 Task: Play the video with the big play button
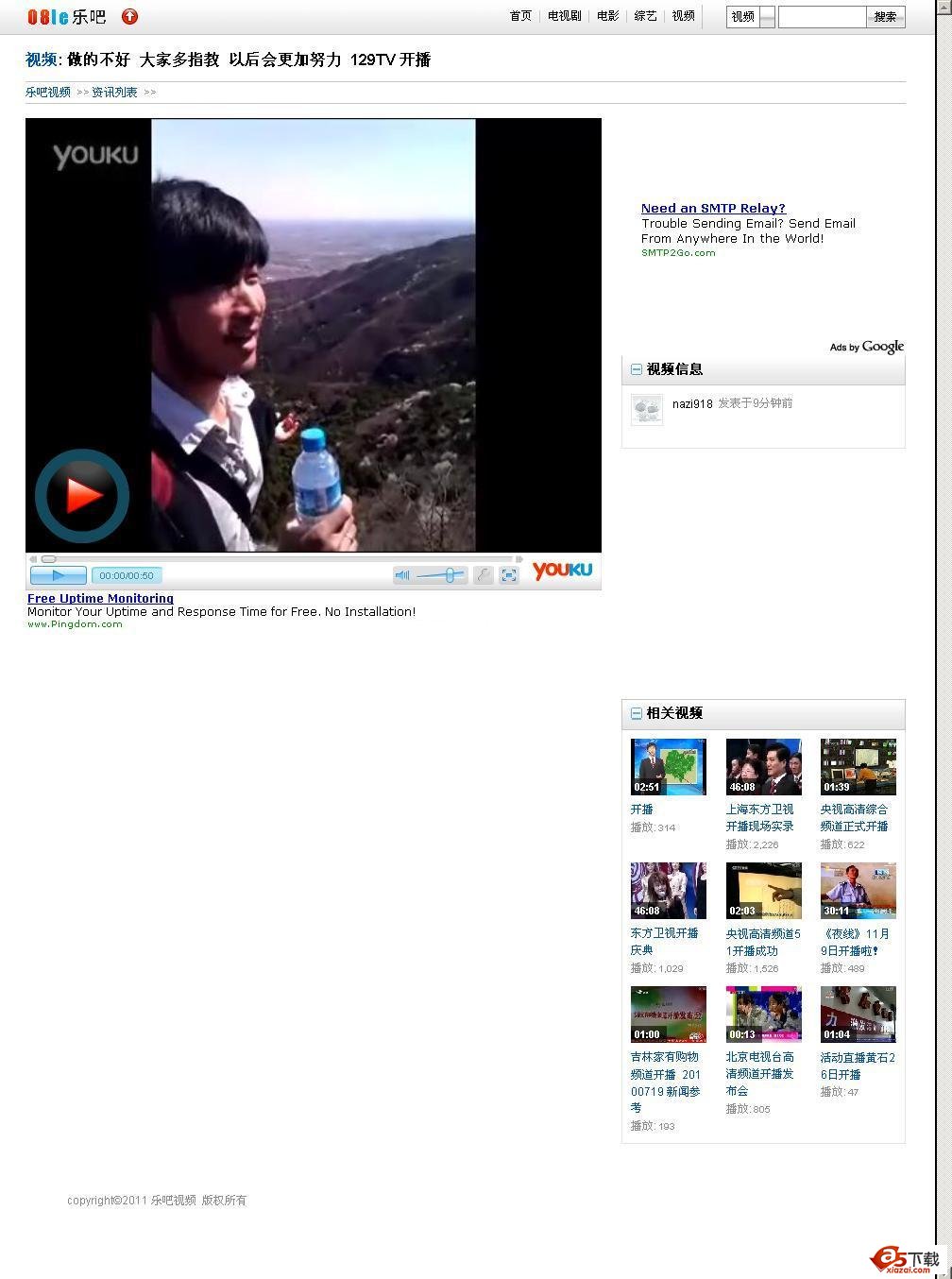(82, 495)
